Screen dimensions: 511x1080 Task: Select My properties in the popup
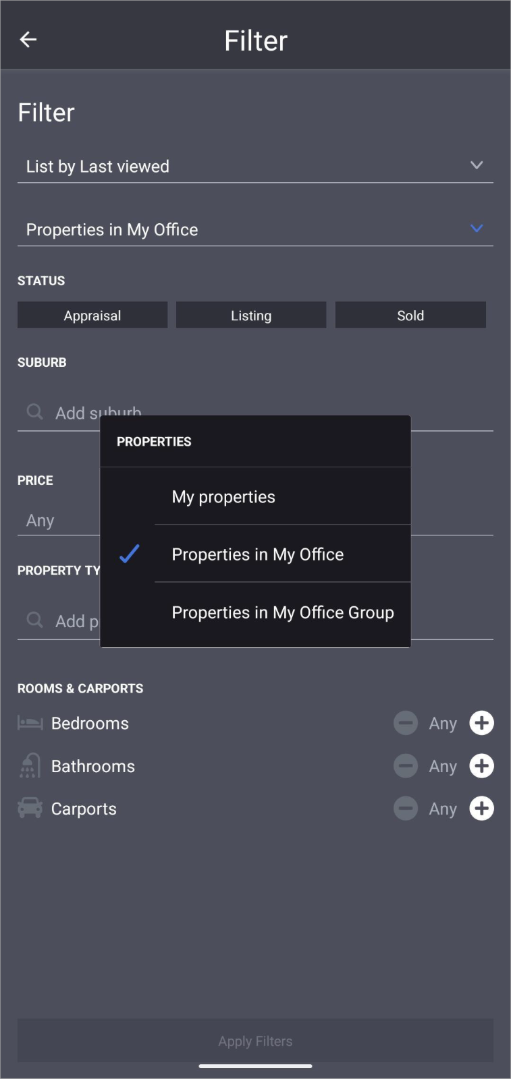coord(256,497)
